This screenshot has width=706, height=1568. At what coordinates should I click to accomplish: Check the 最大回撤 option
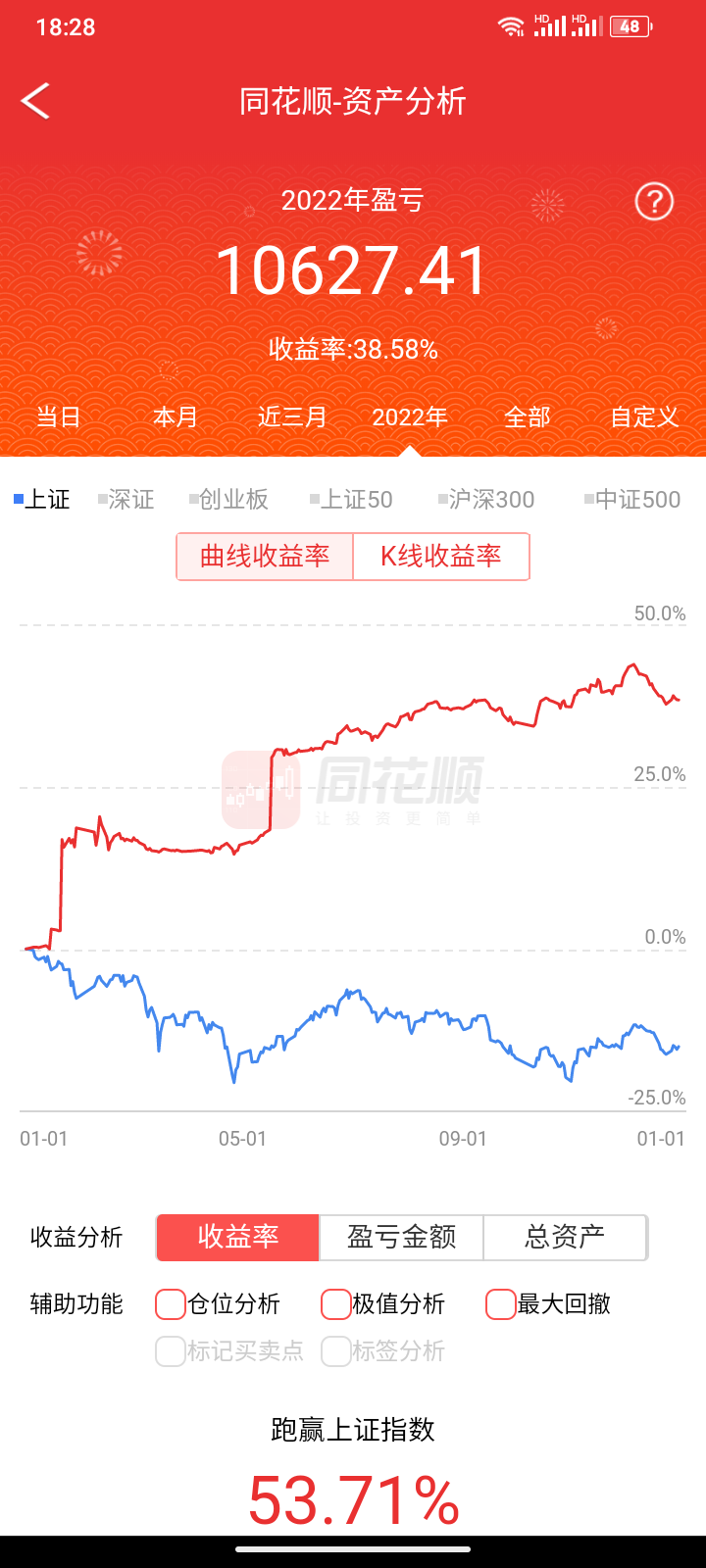[501, 1304]
